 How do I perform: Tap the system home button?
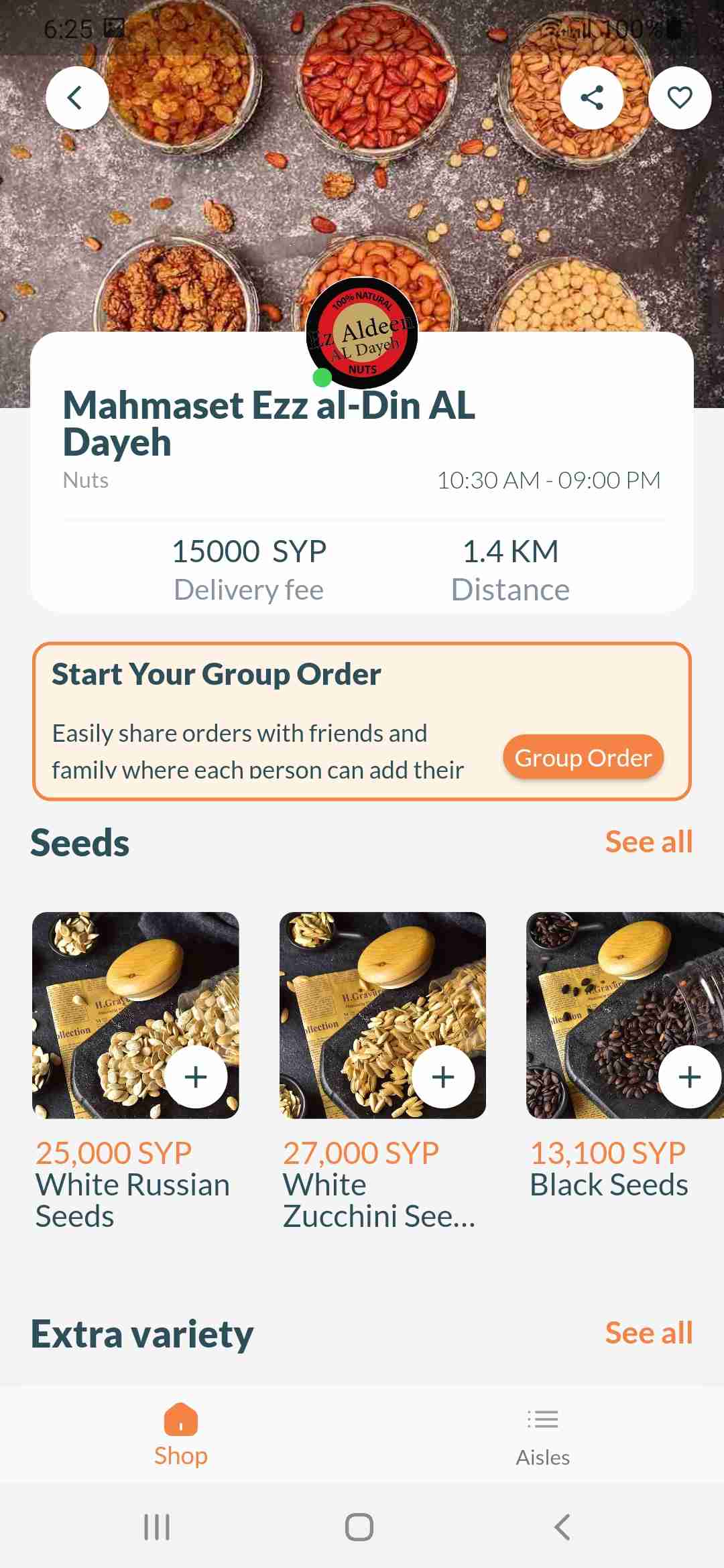point(359,1527)
